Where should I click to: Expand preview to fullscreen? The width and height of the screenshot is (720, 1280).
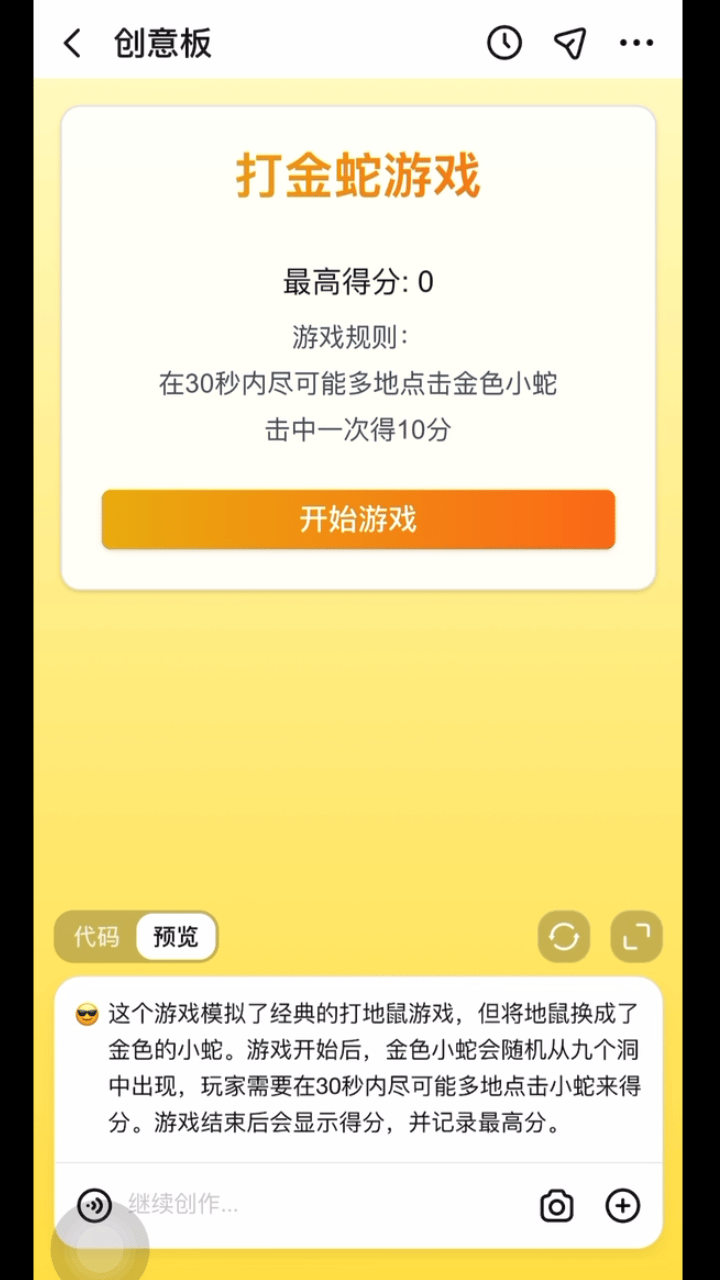pos(636,937)
